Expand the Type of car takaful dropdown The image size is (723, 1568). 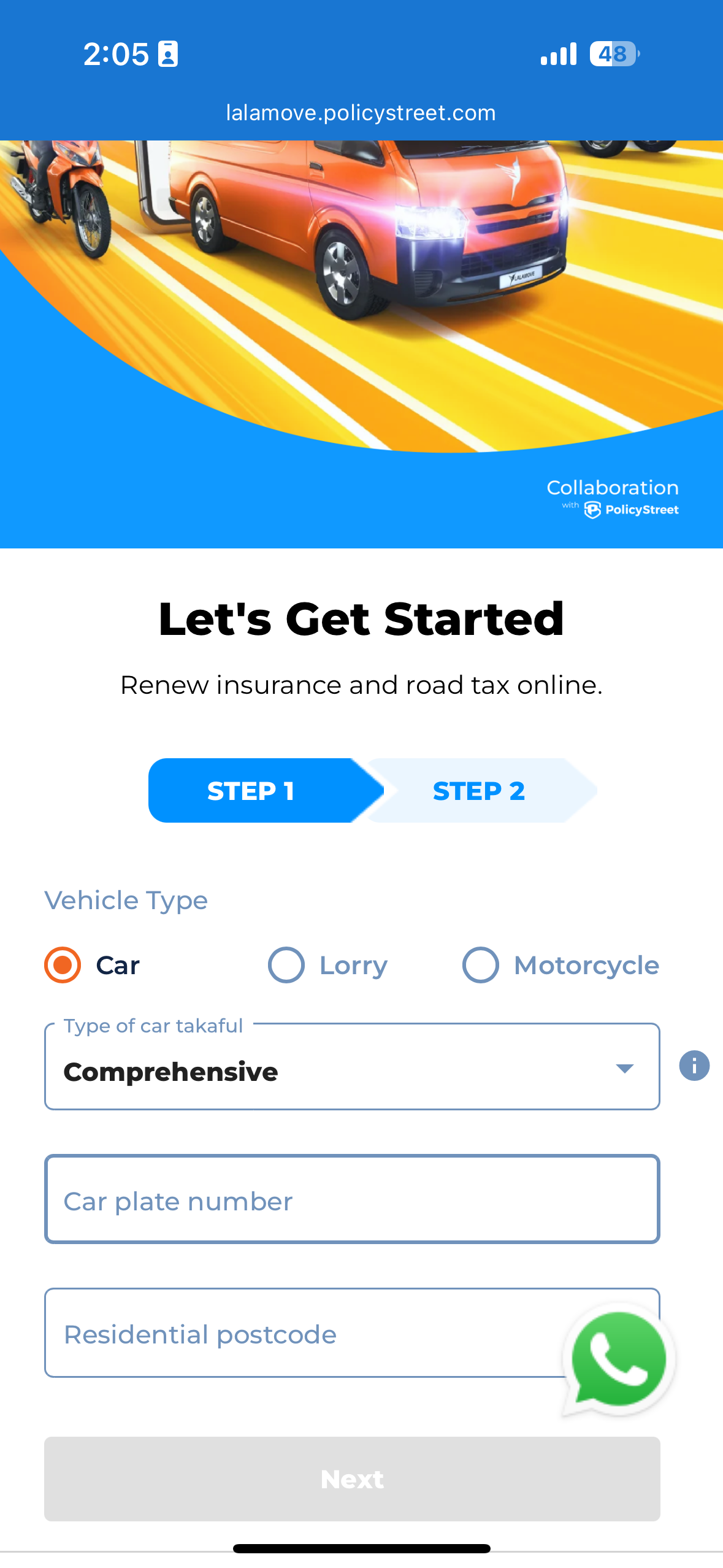pos(351,1068)
